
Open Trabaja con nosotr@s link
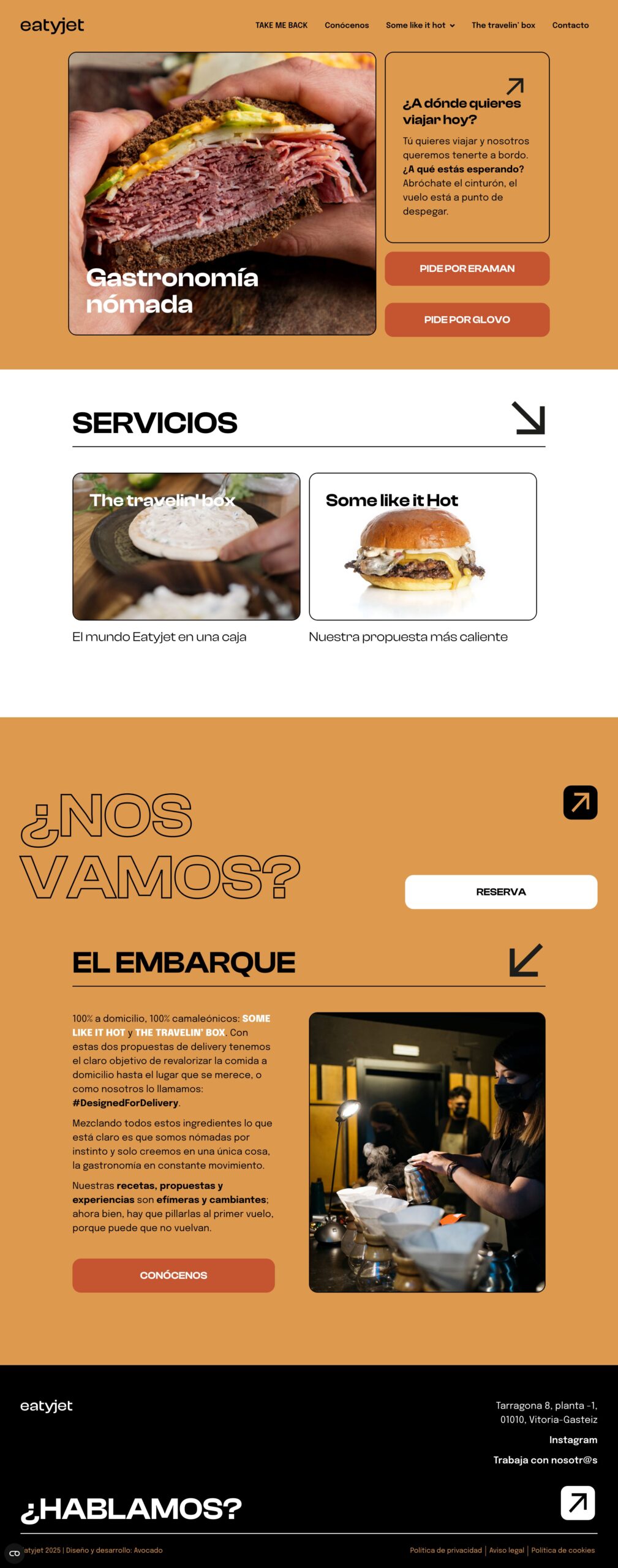pyautogui.click(x=545, y=1460)
